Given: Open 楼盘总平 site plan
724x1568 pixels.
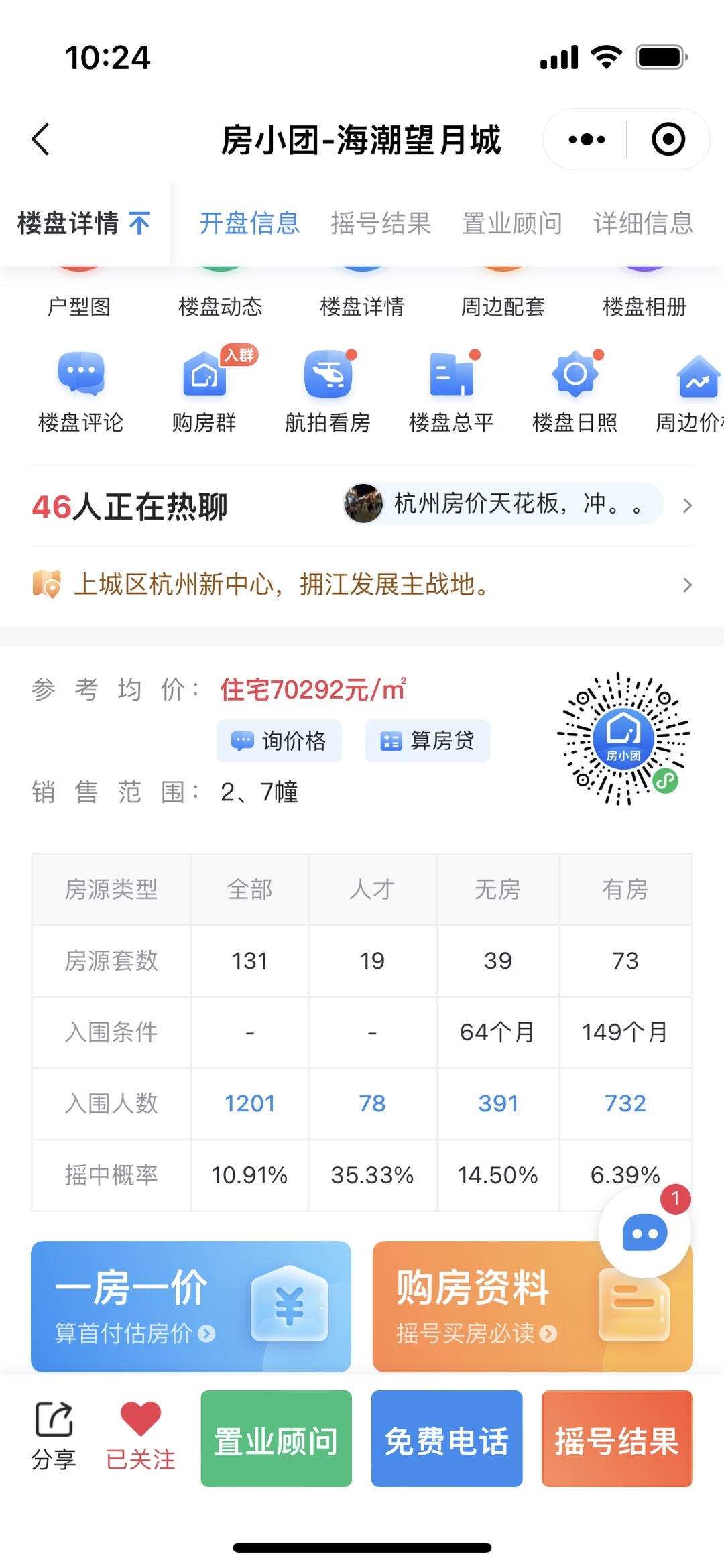Looking at the screenshot, I should click(x=451, y=393).
